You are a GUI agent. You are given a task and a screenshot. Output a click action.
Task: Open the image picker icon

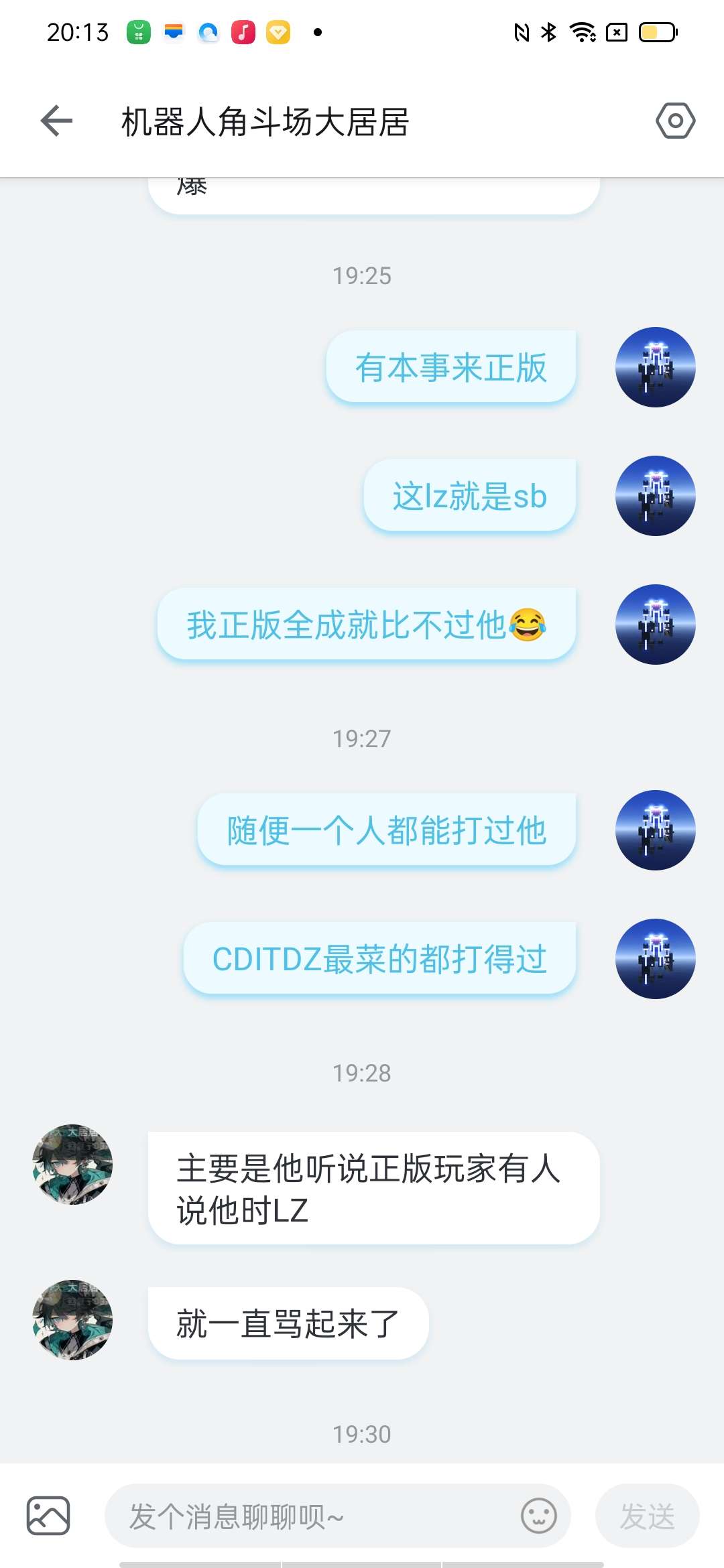click(x=48, y=1515)
